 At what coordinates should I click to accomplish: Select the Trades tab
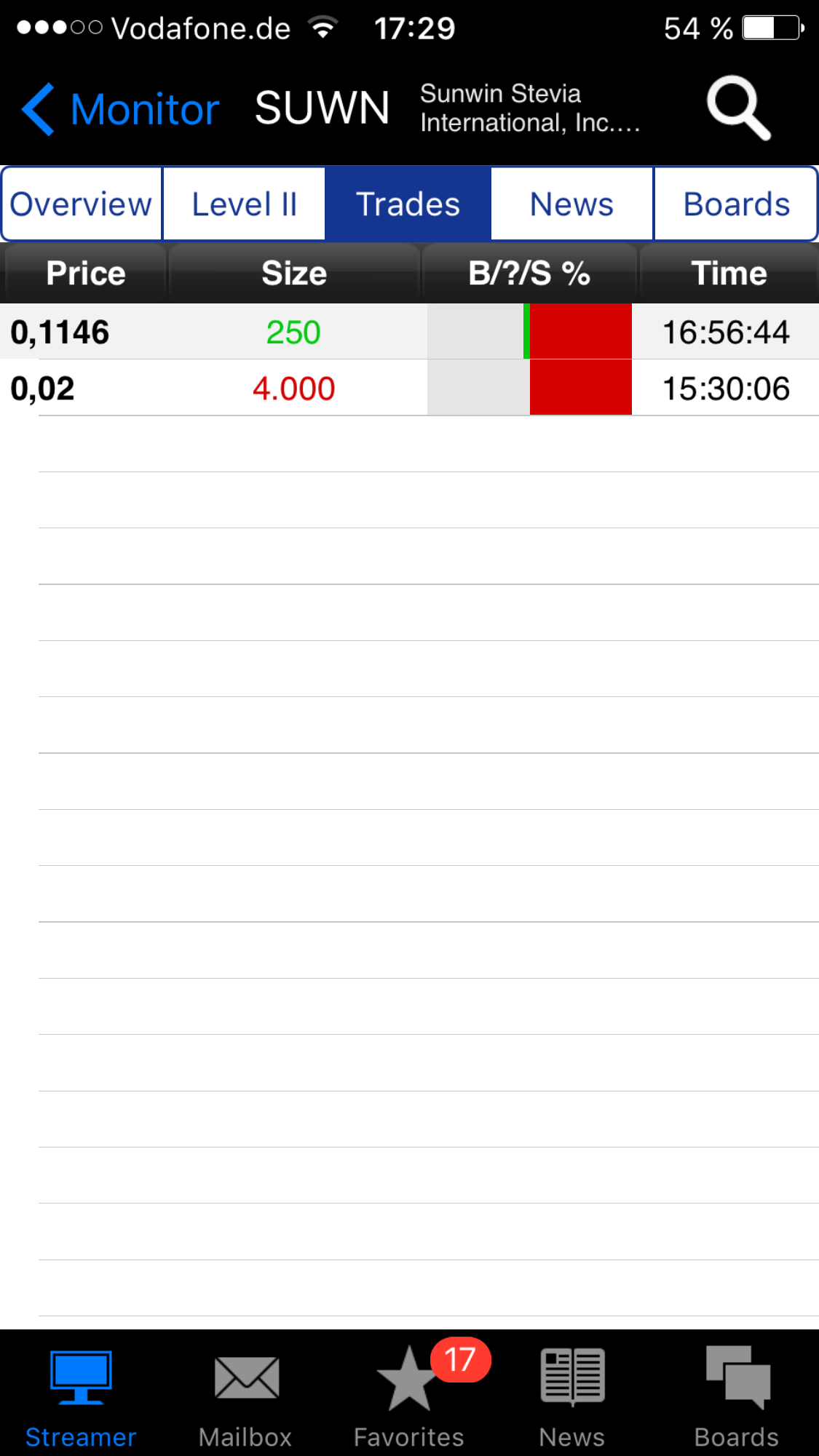[408, 204]
